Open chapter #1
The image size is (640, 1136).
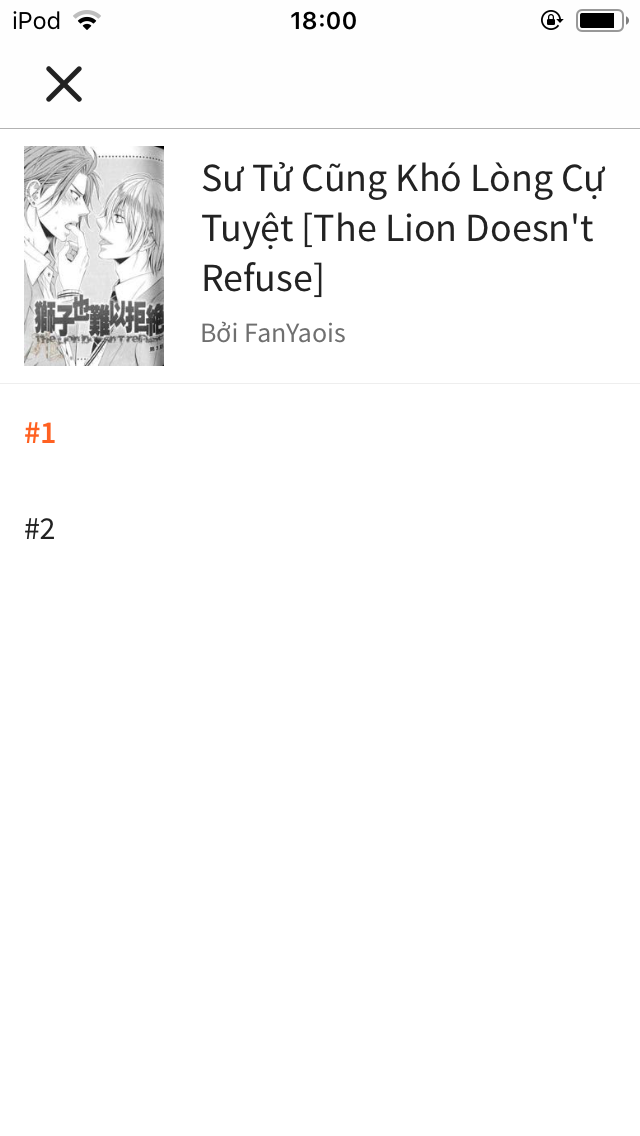(320, 433)
